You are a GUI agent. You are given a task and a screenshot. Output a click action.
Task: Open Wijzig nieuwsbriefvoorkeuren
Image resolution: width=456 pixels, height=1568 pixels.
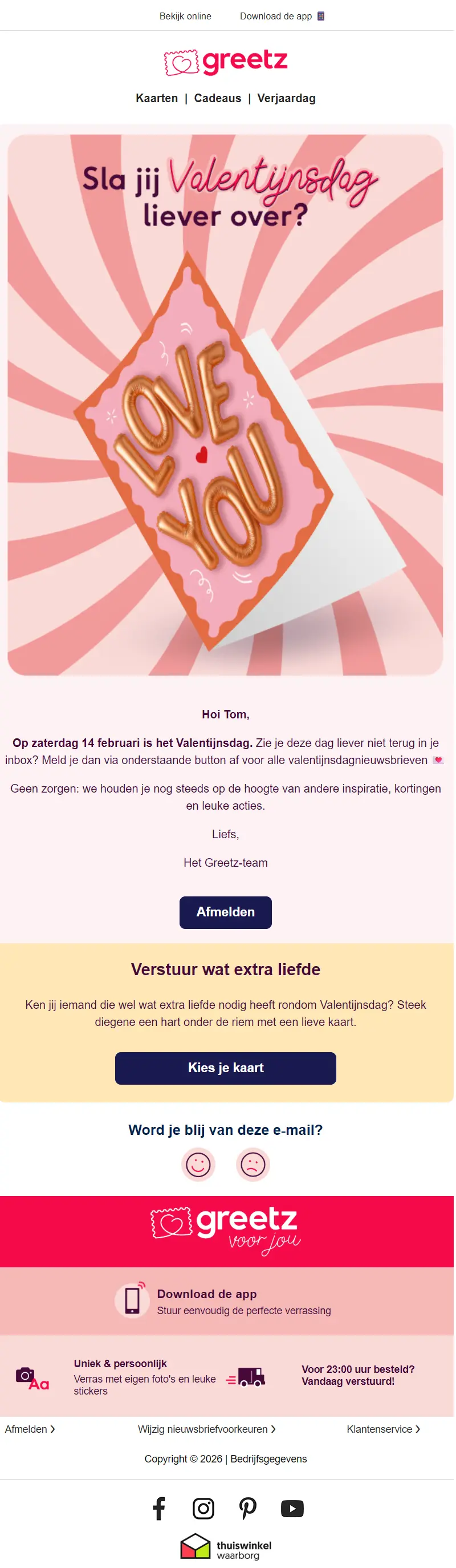click(x=206, y=1429)
